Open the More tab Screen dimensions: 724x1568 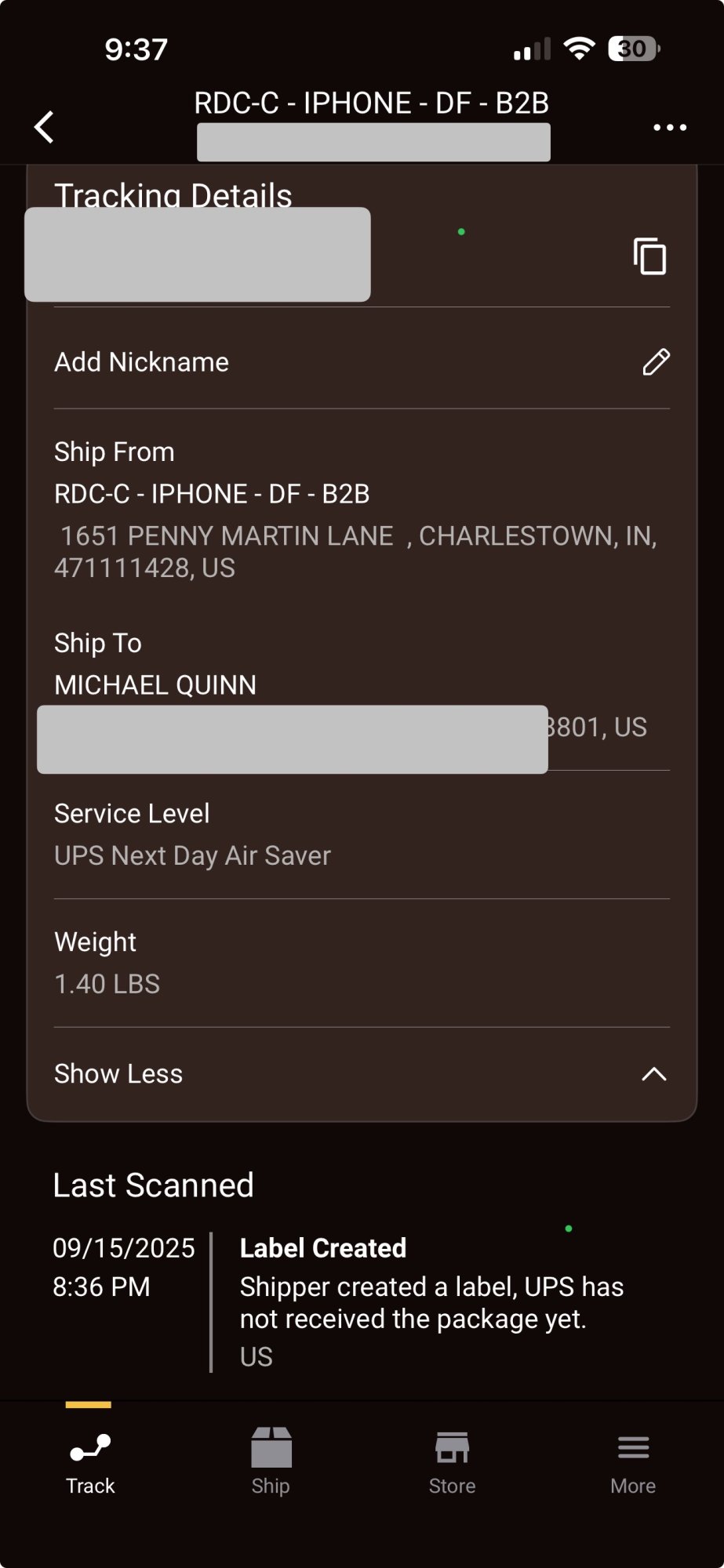click(x=633, y=1461)
